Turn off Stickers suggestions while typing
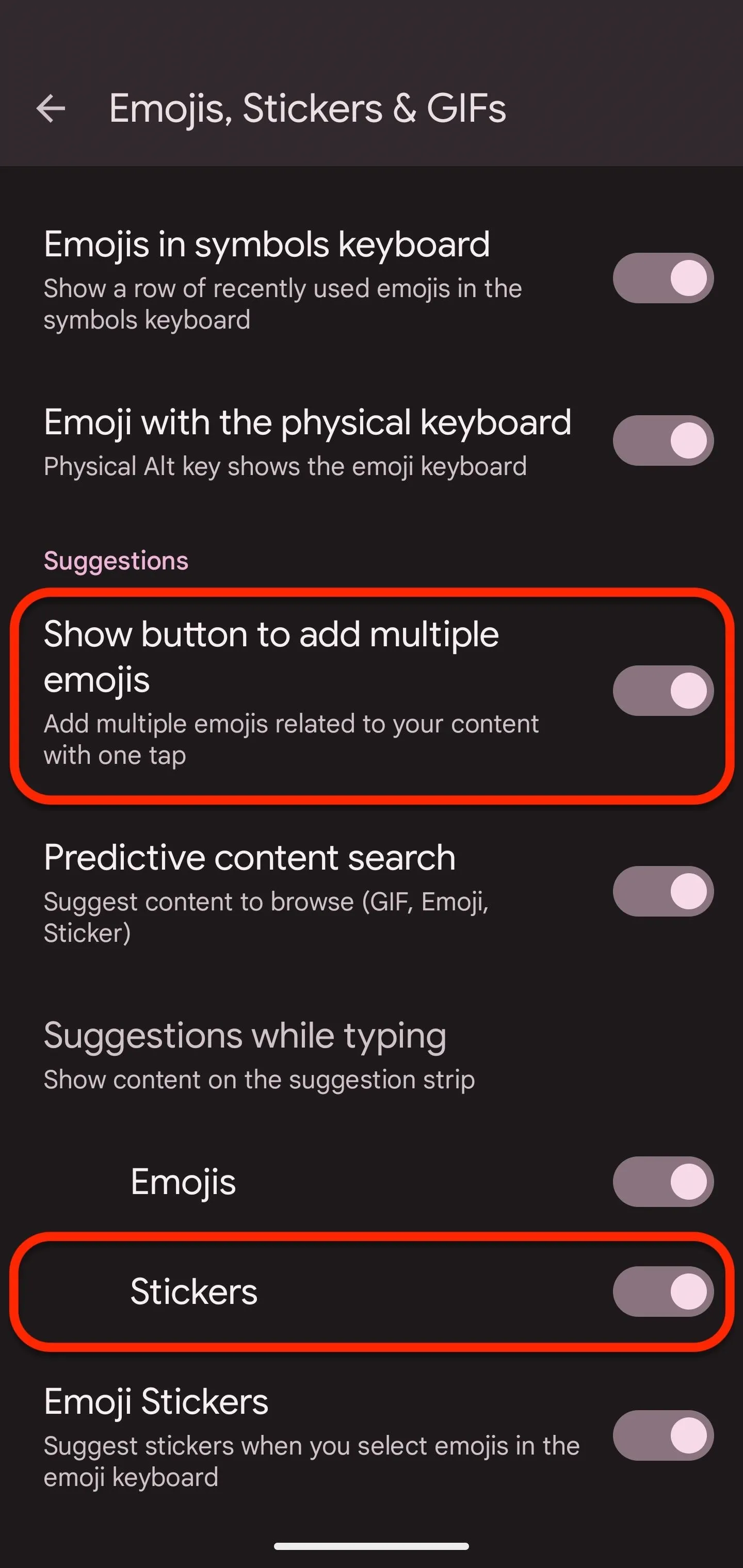Image resolution: width=743 pixels, height=1568 pixels. pyautogui.click(x=663, y=1292)
